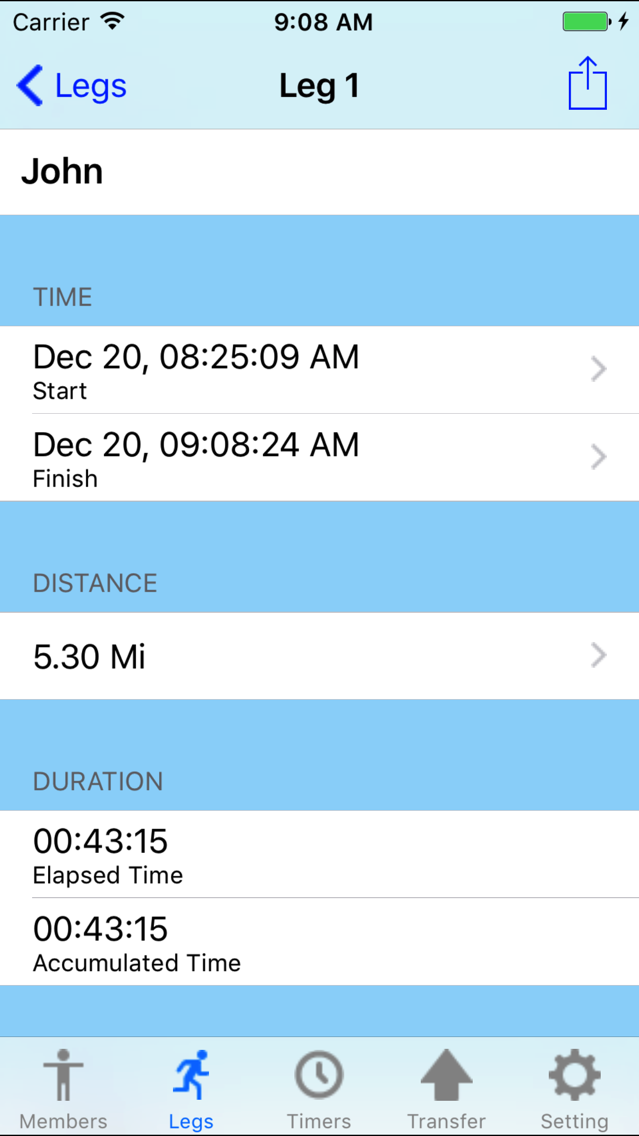This screenshot has height=1136, width=639.
Task: Edit the Finish time row
Action: coord(320,457)
